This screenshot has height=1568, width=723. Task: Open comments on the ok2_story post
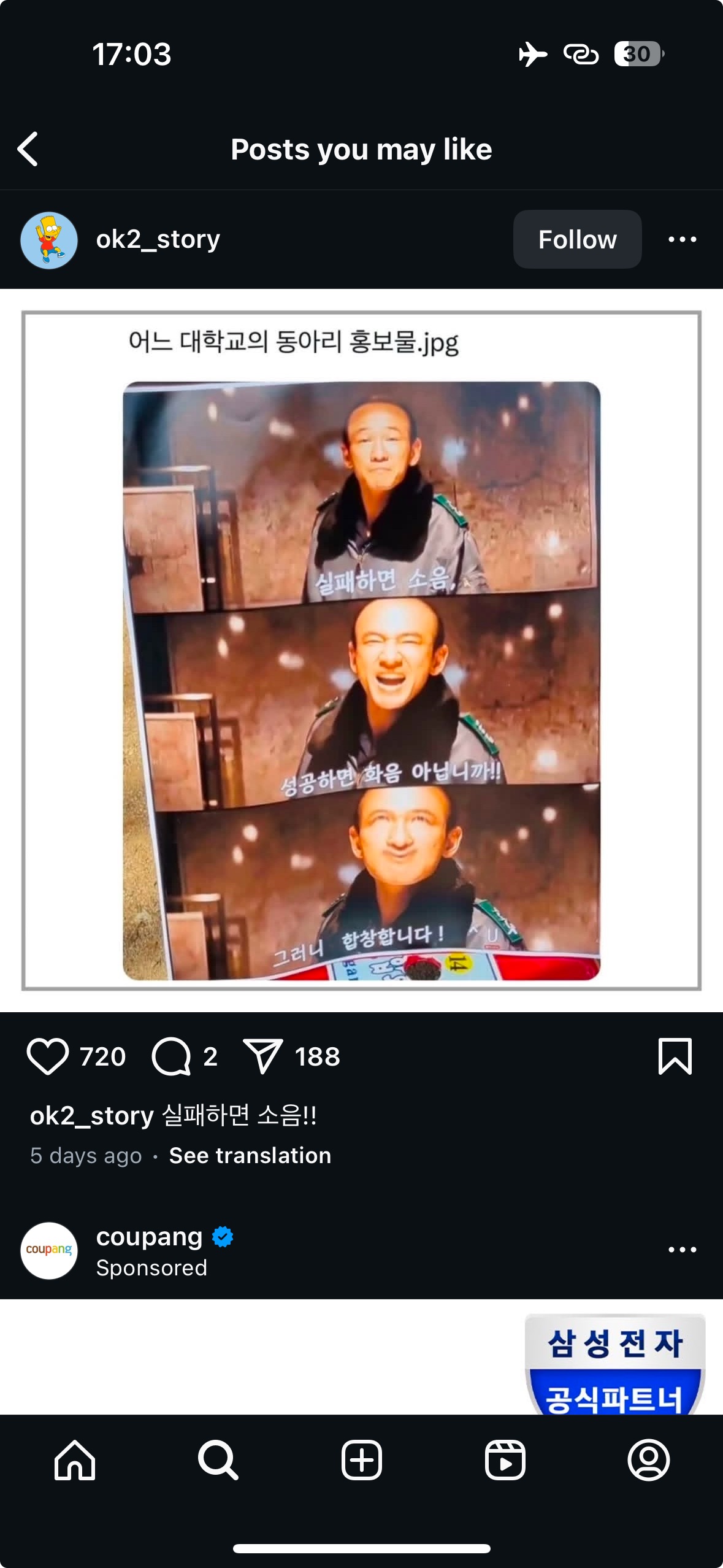171,1056
